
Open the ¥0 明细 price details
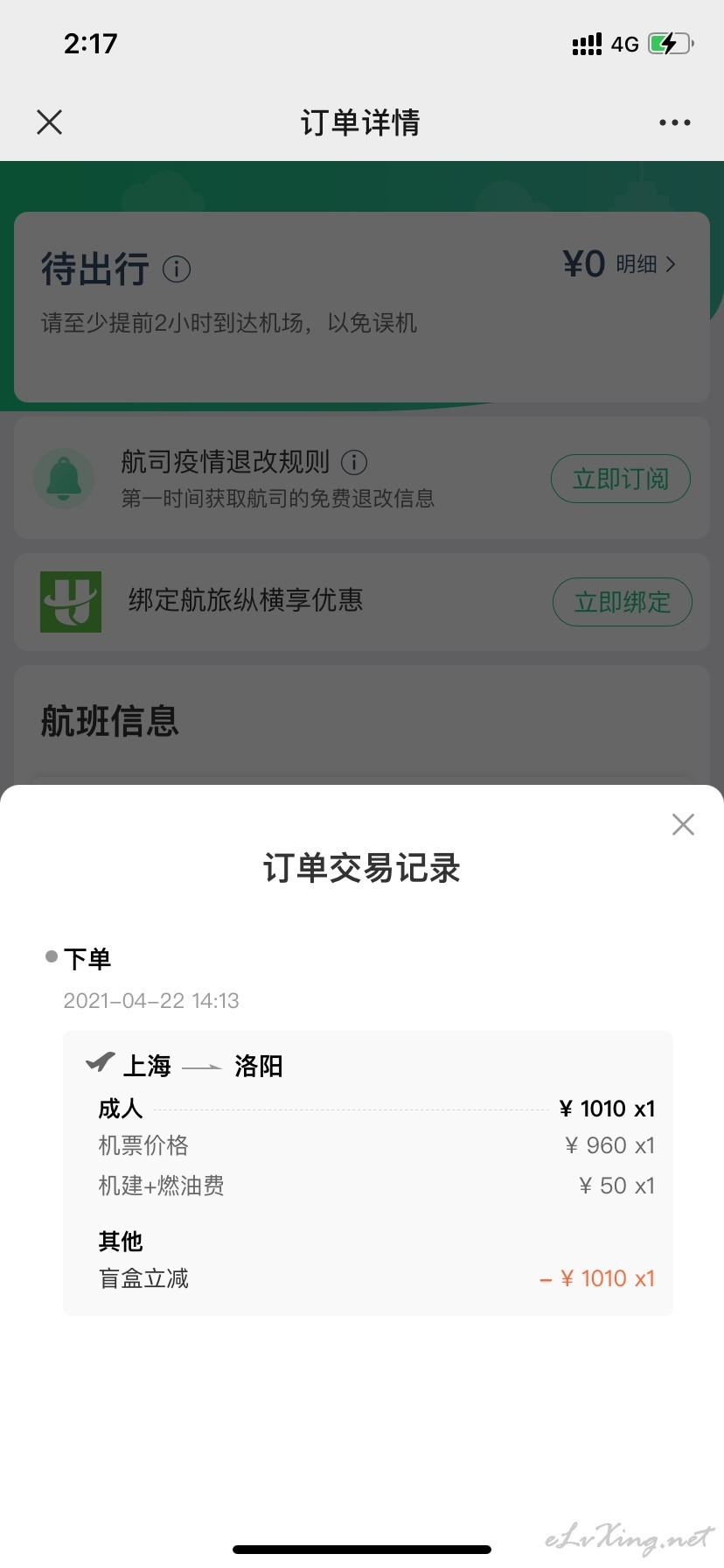pyautogui.click(x=619, y=264)
